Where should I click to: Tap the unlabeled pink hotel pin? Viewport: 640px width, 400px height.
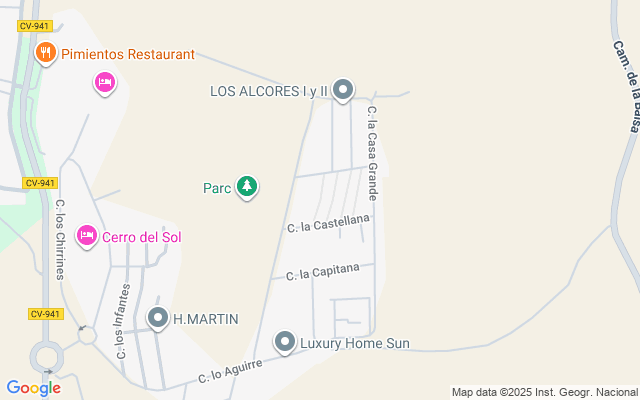[105, 84]
